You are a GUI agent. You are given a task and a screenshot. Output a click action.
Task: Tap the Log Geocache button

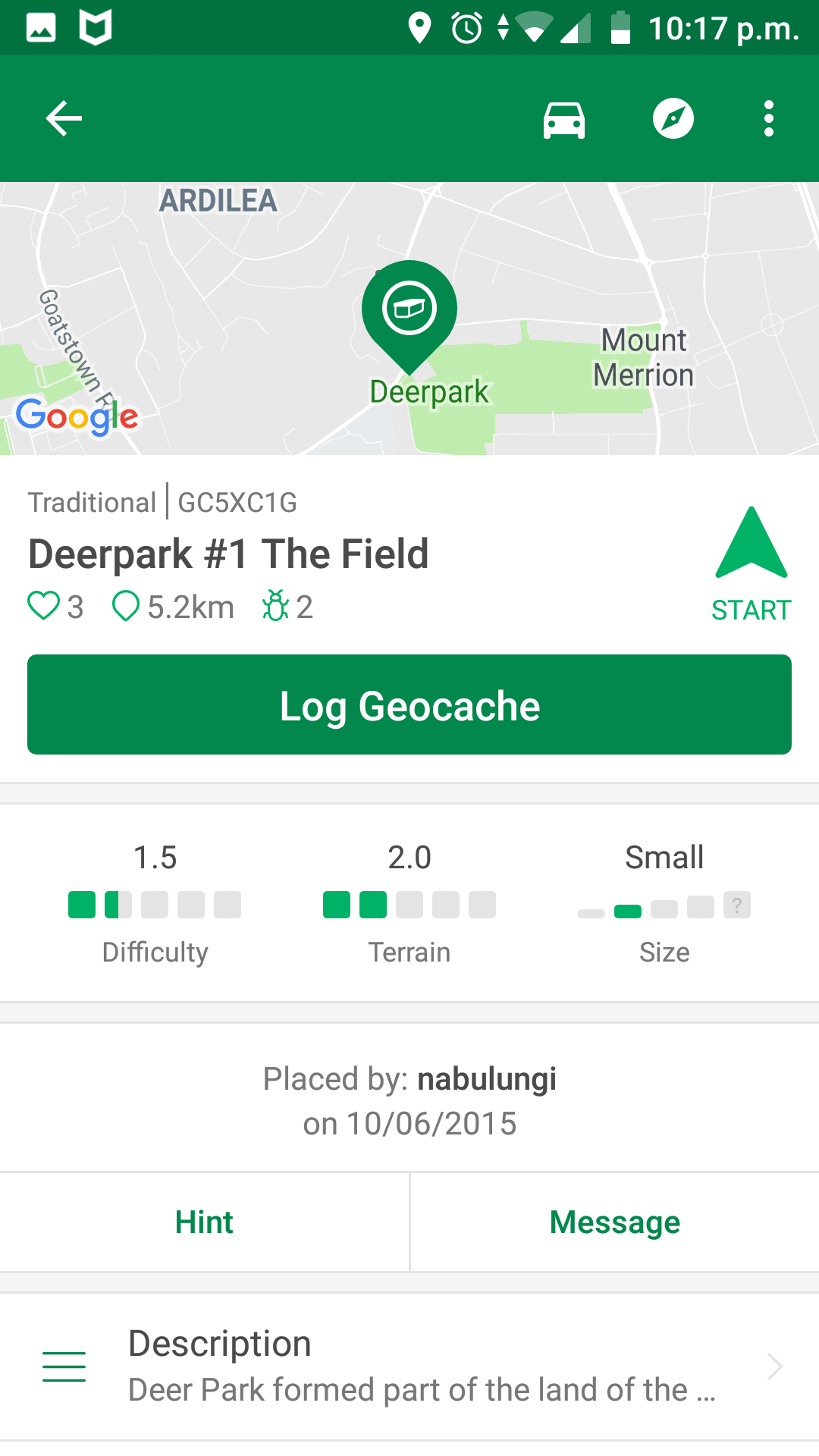(x=409, y=704)
